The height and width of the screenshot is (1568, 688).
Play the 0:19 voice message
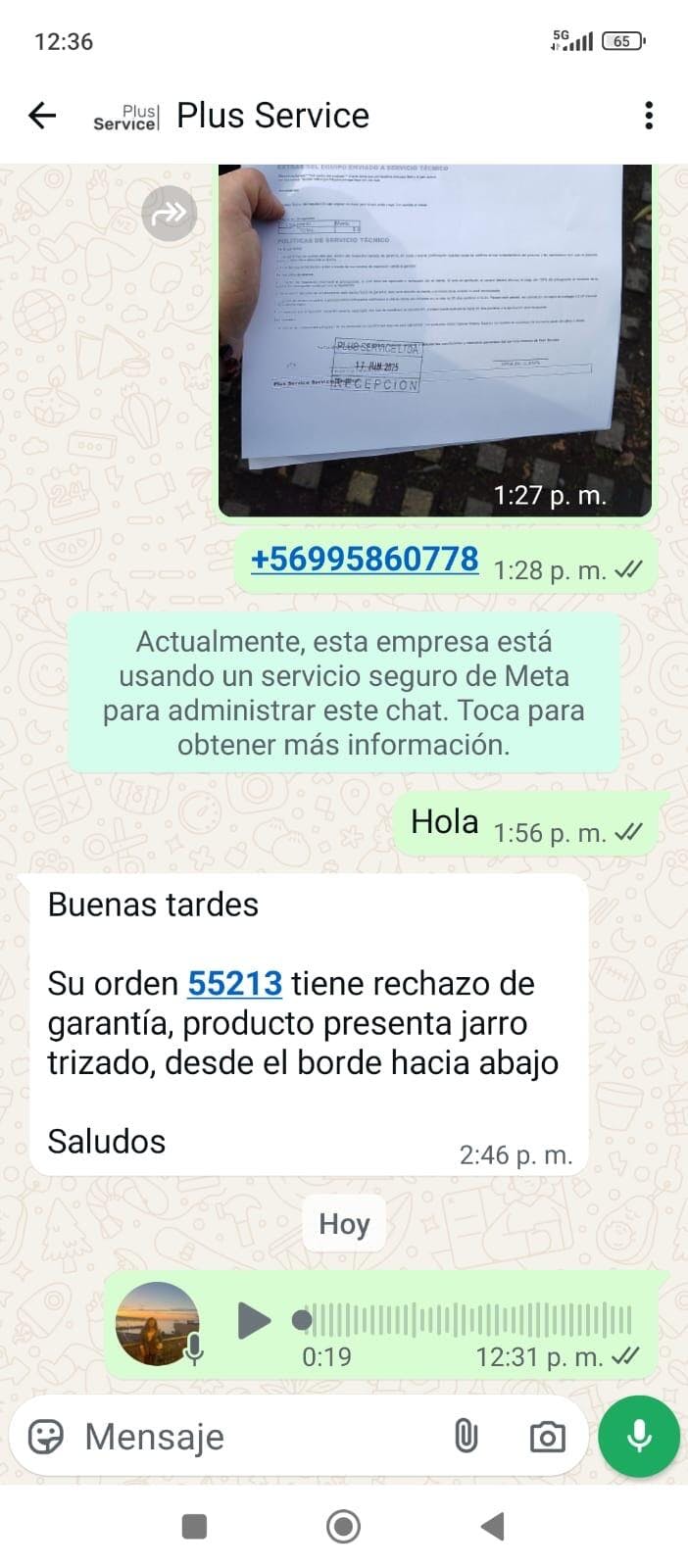254,1320
